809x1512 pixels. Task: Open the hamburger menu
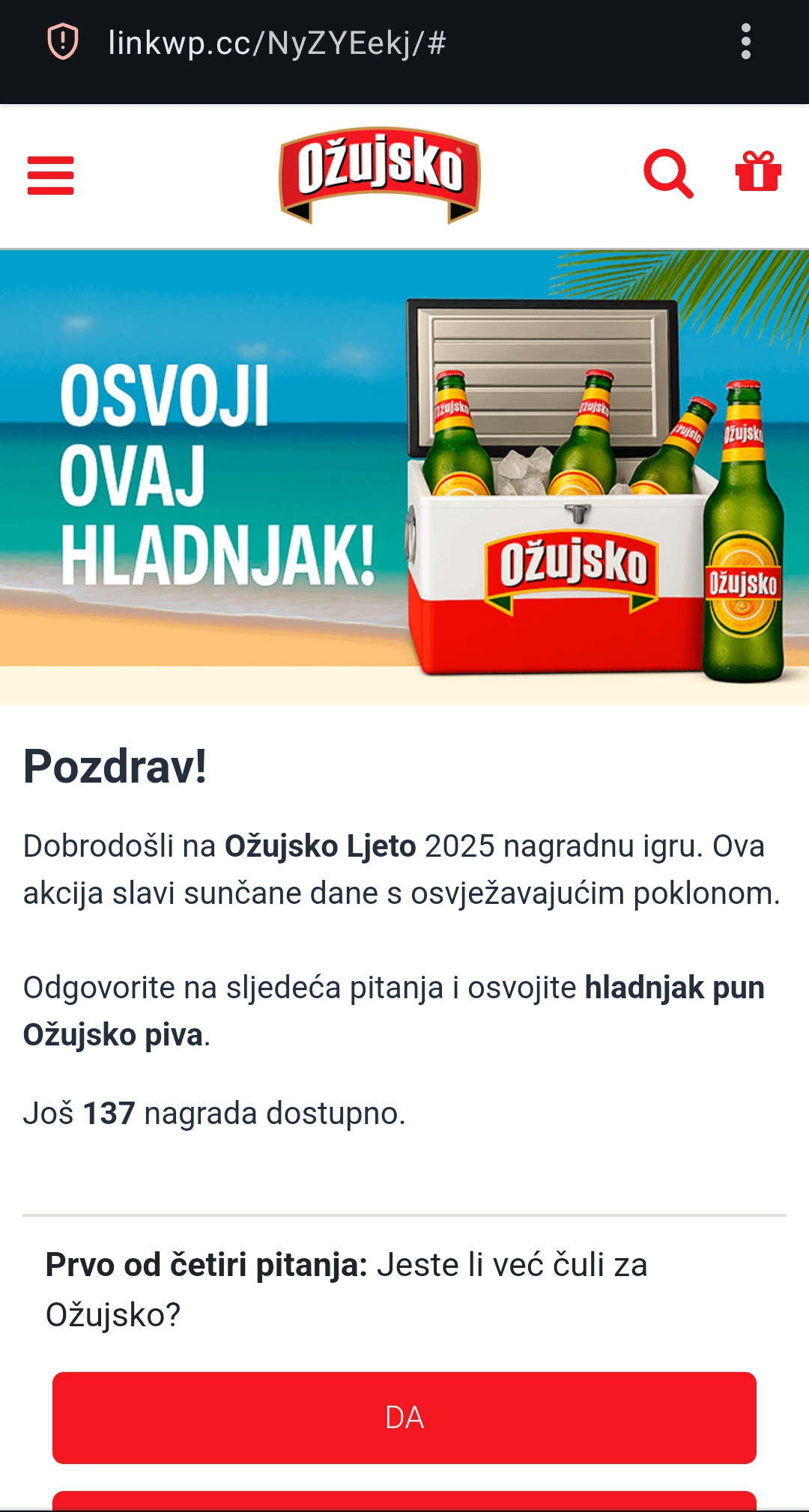50,175
